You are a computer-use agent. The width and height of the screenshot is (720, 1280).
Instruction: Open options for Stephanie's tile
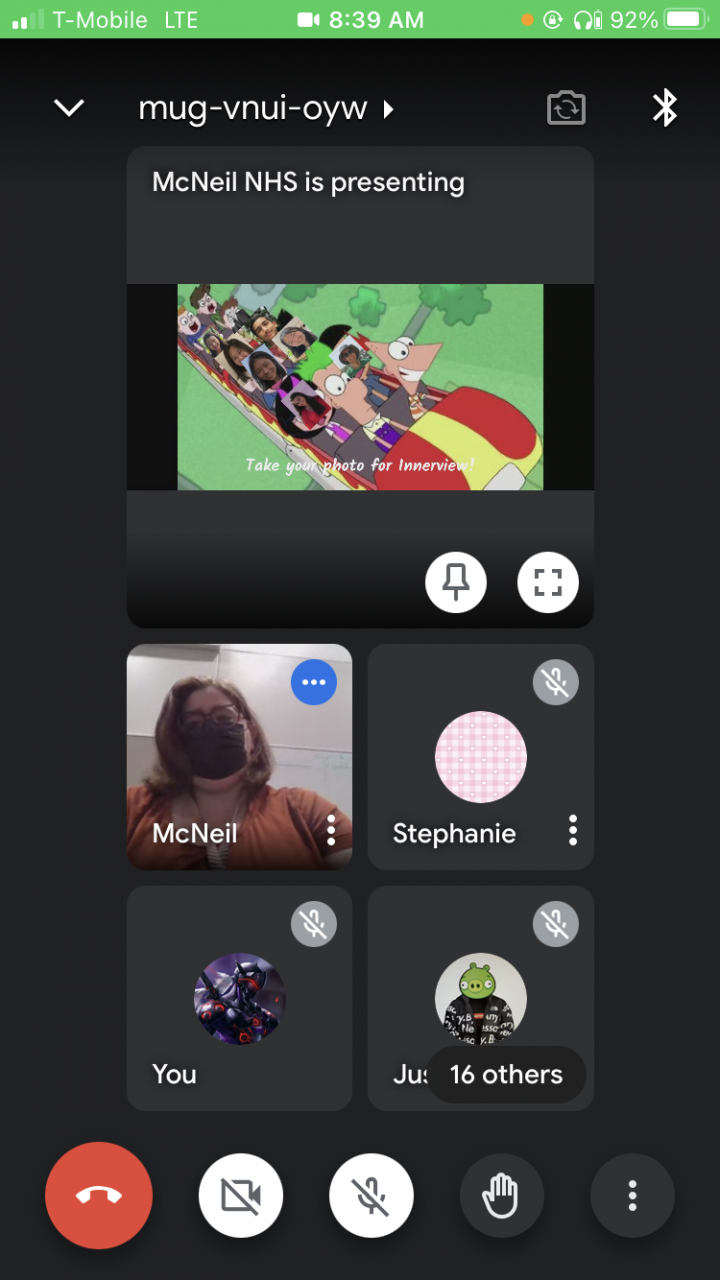(x=572, y=829)
